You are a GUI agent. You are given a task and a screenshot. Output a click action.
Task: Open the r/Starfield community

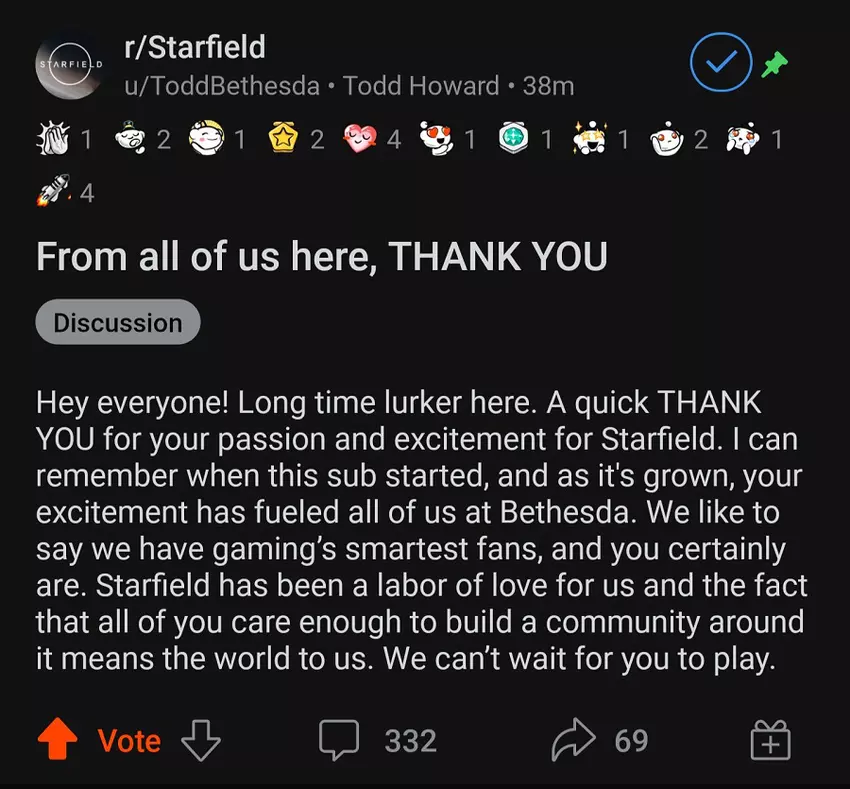click(x=194, y=47)
